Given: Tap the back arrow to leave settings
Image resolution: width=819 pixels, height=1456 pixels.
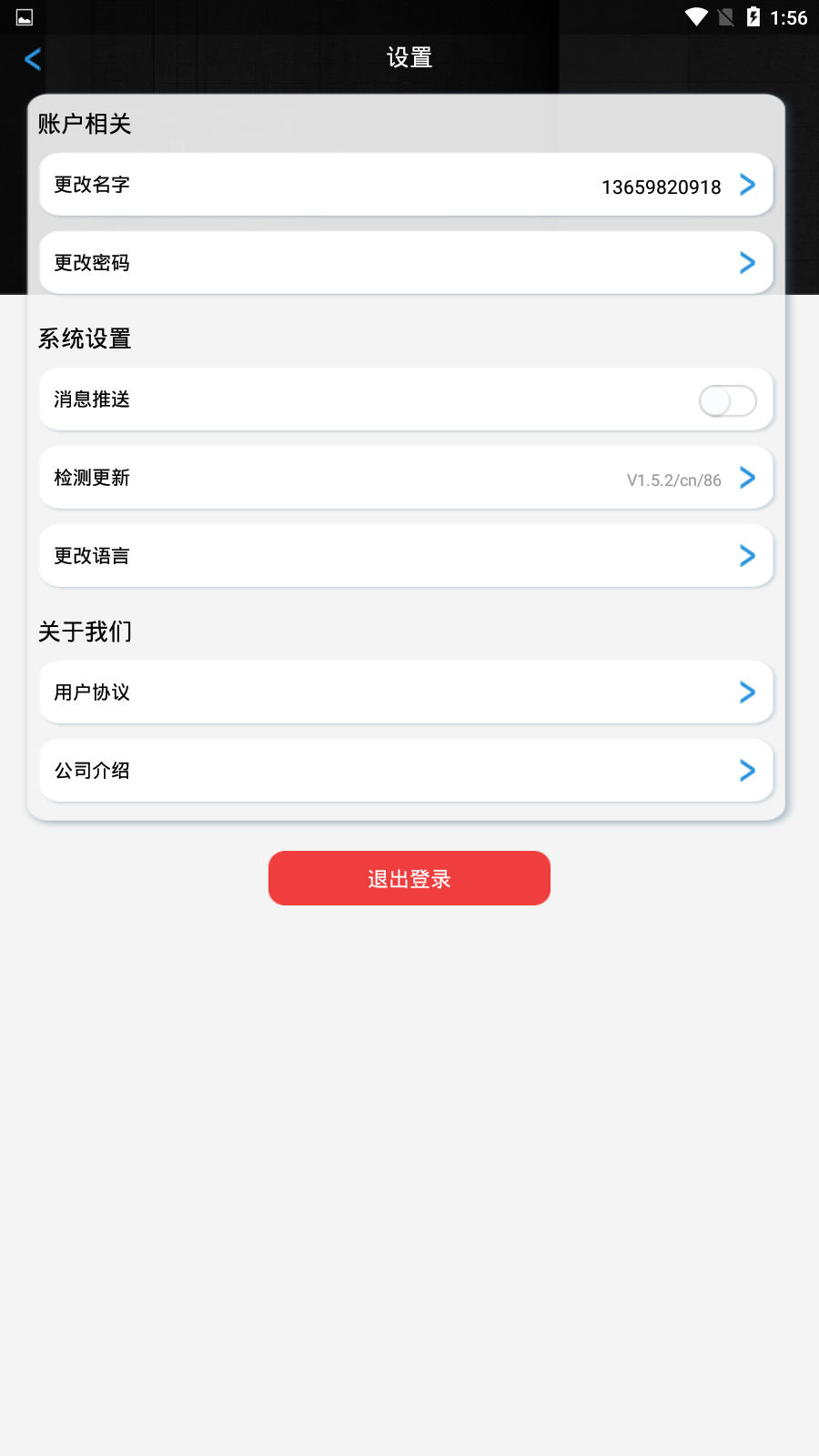Looking at the screenshot, I should click(33, 58).
